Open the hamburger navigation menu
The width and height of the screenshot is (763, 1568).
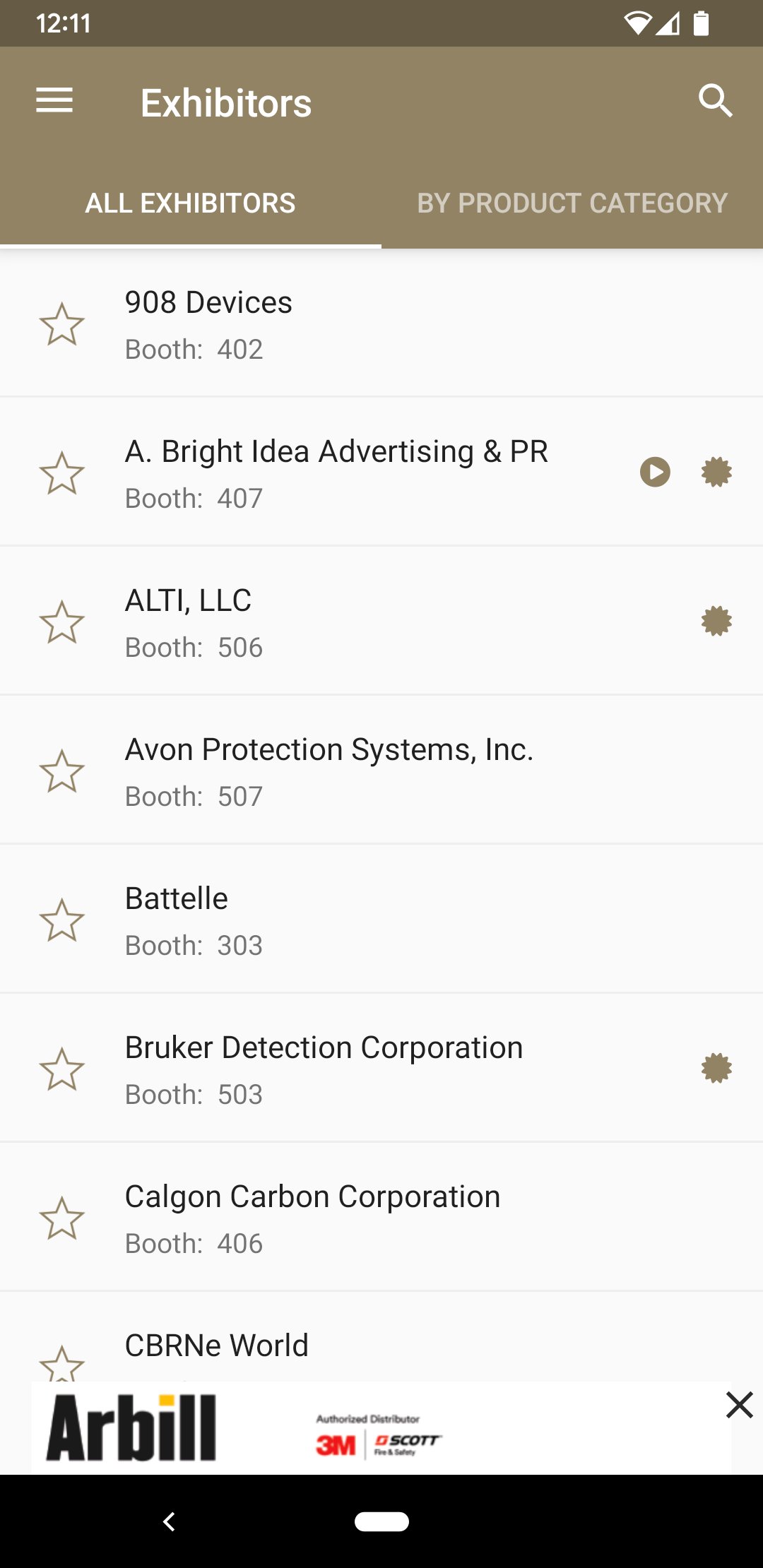tap(54, 101)
